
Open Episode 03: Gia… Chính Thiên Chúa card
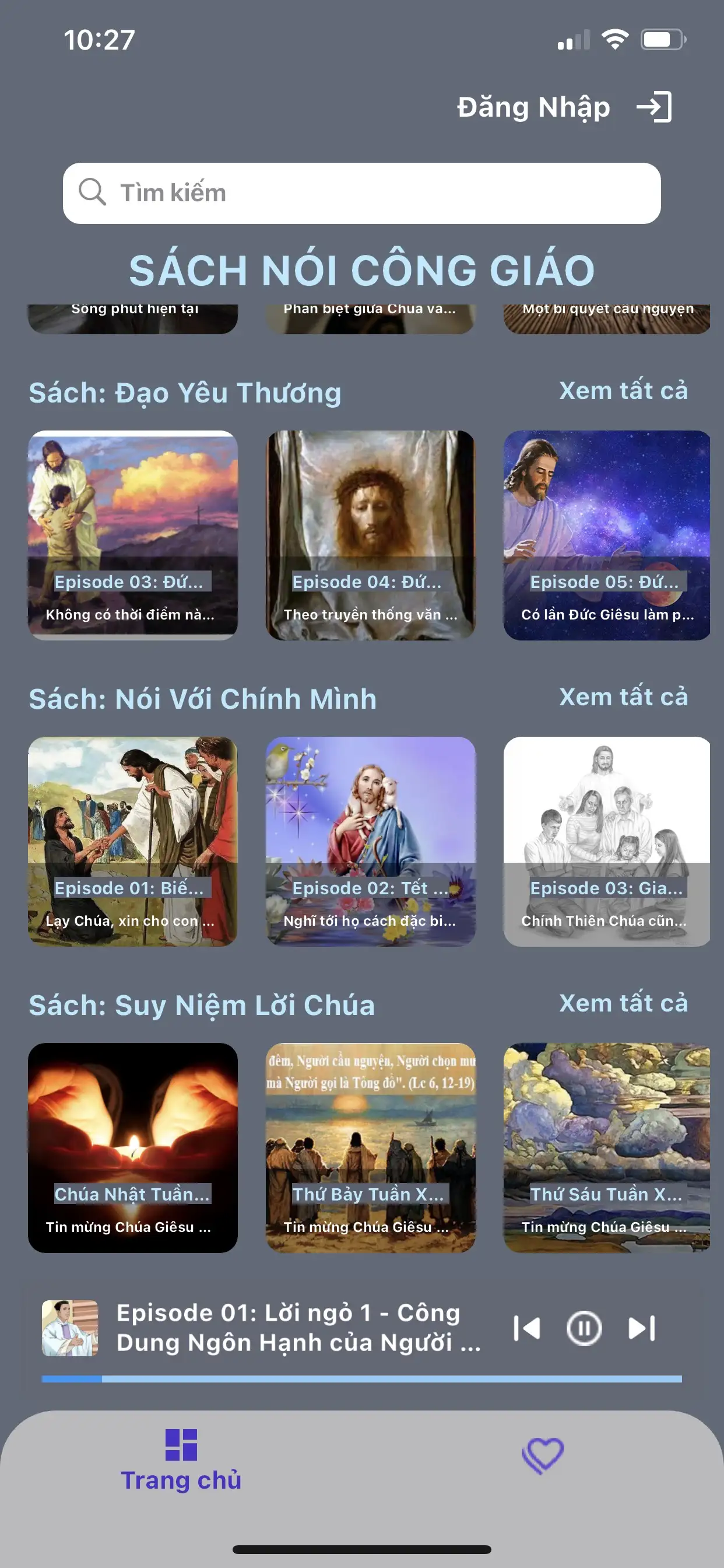tap(606, 841)
